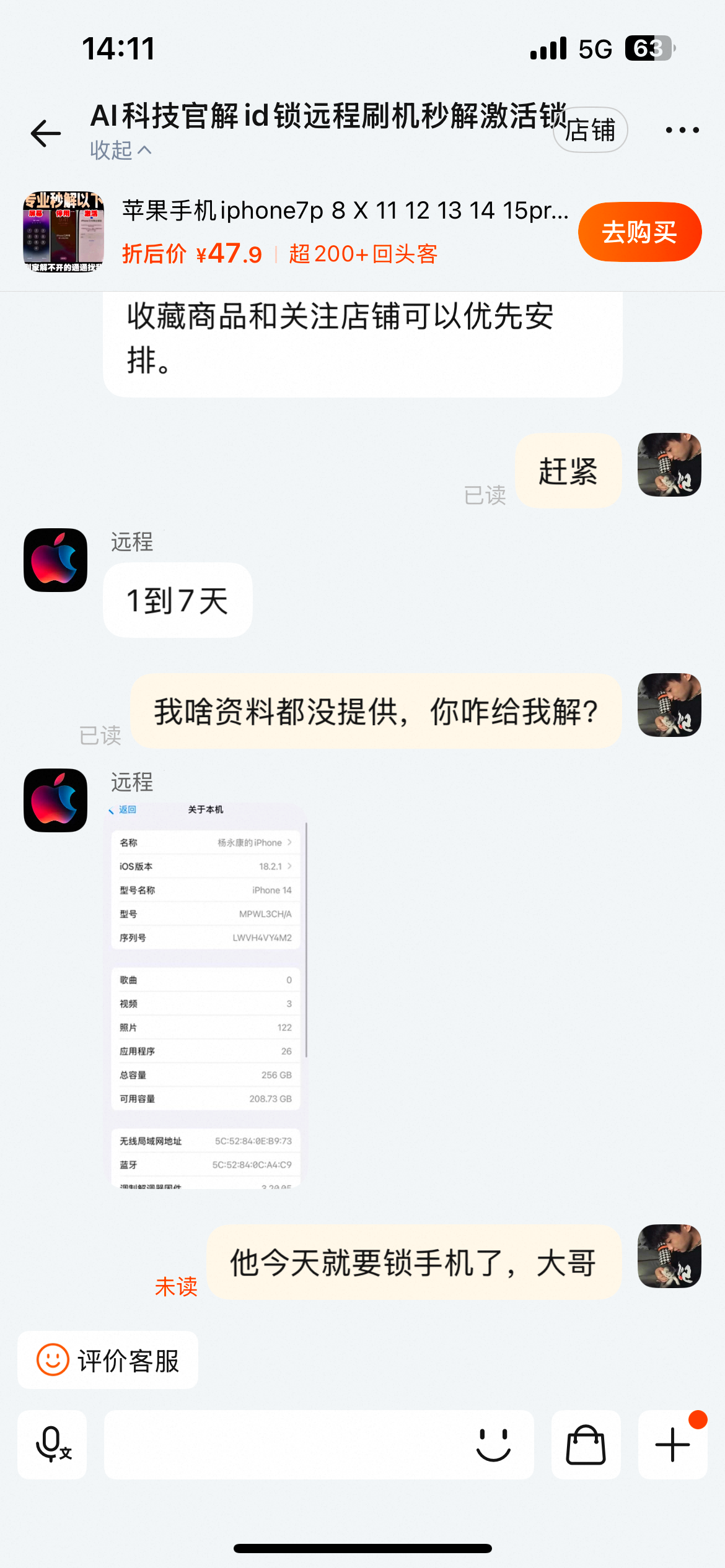Open the plus attachments menu
Image resolution: width=725 pixels, height=1568 pixels.
672,1445
